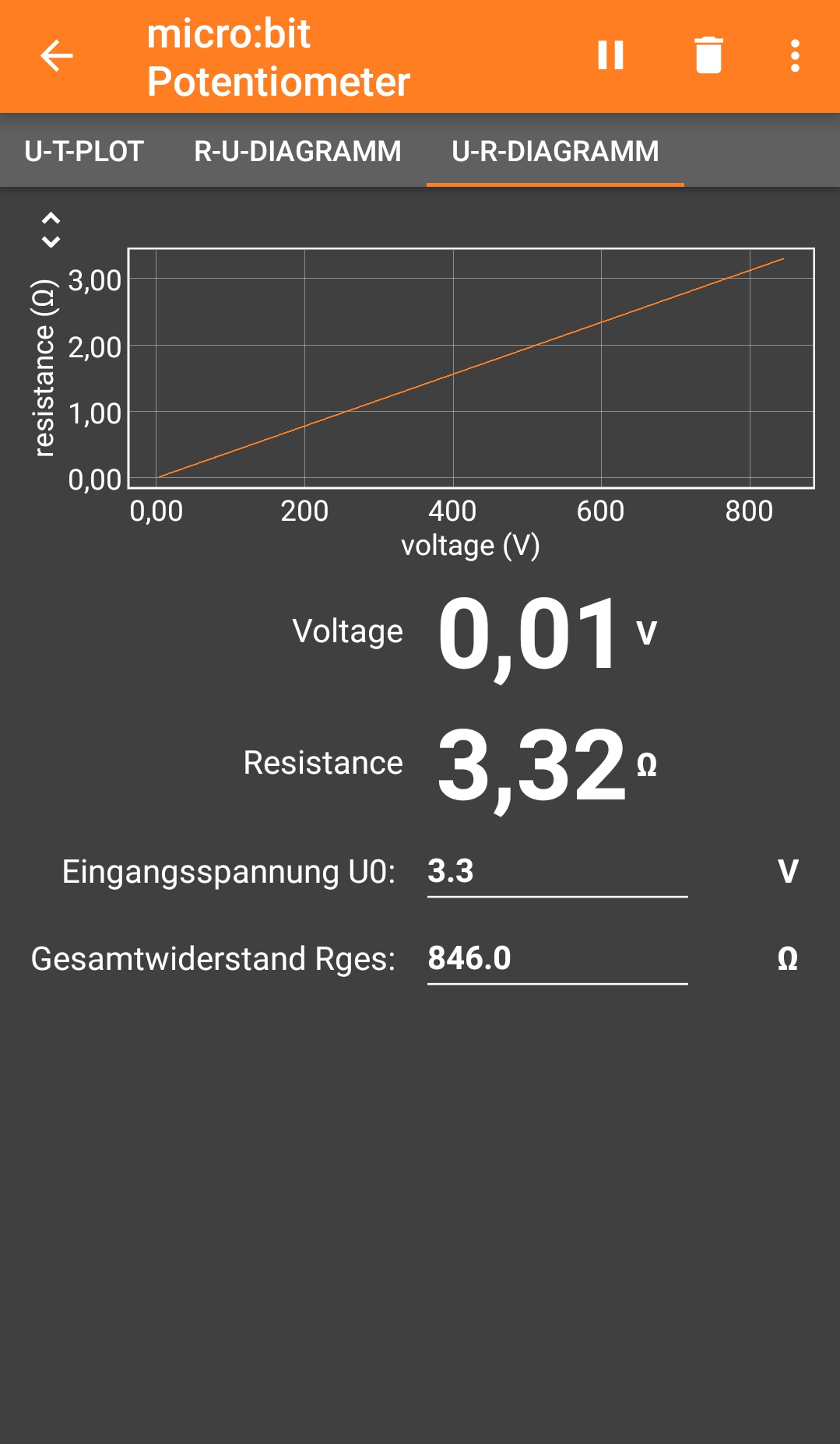
Task: Delete the recorded data with trash icon
Action: 708,56
